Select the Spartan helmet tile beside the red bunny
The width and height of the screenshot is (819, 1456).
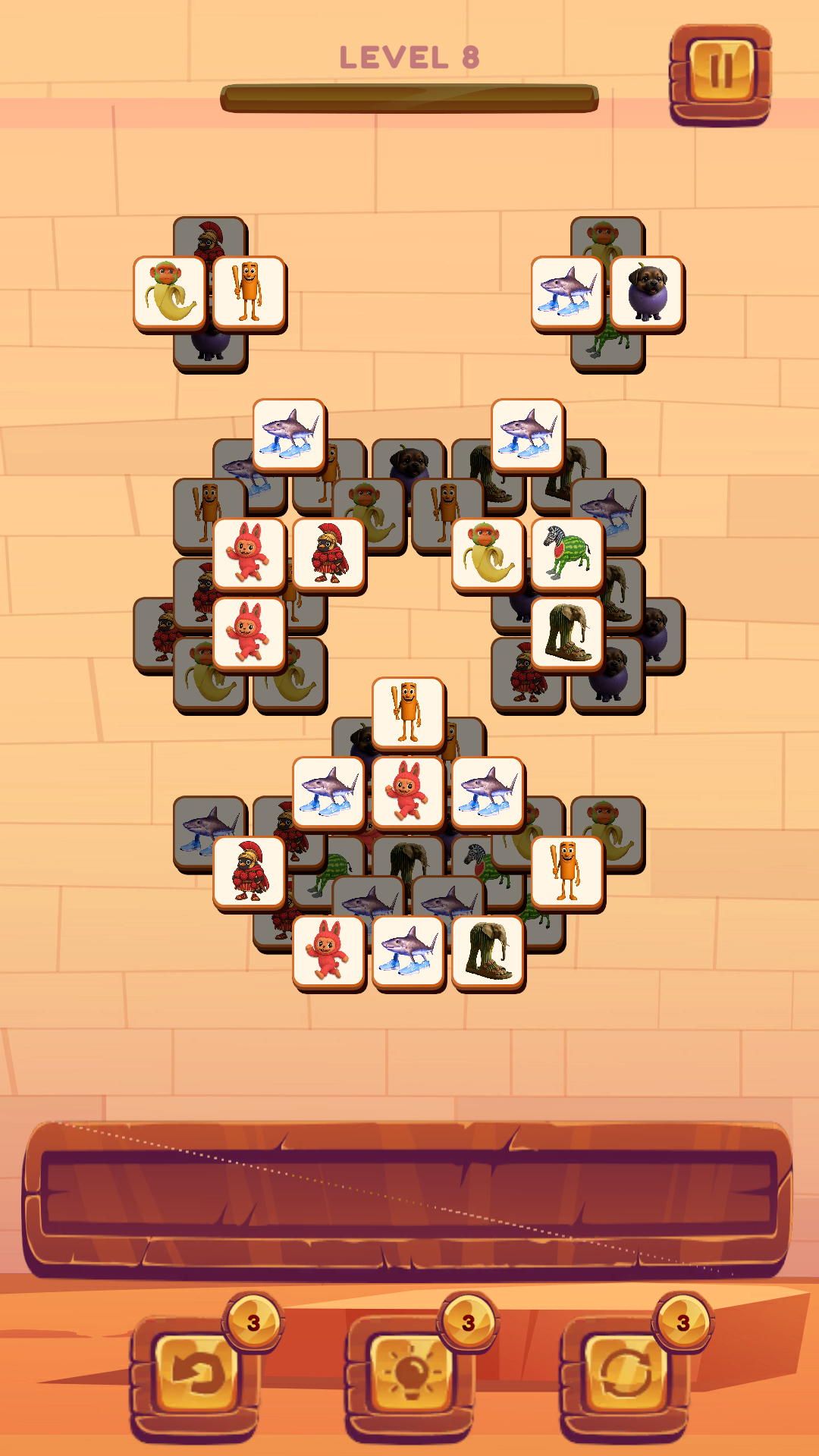(328, 554)
